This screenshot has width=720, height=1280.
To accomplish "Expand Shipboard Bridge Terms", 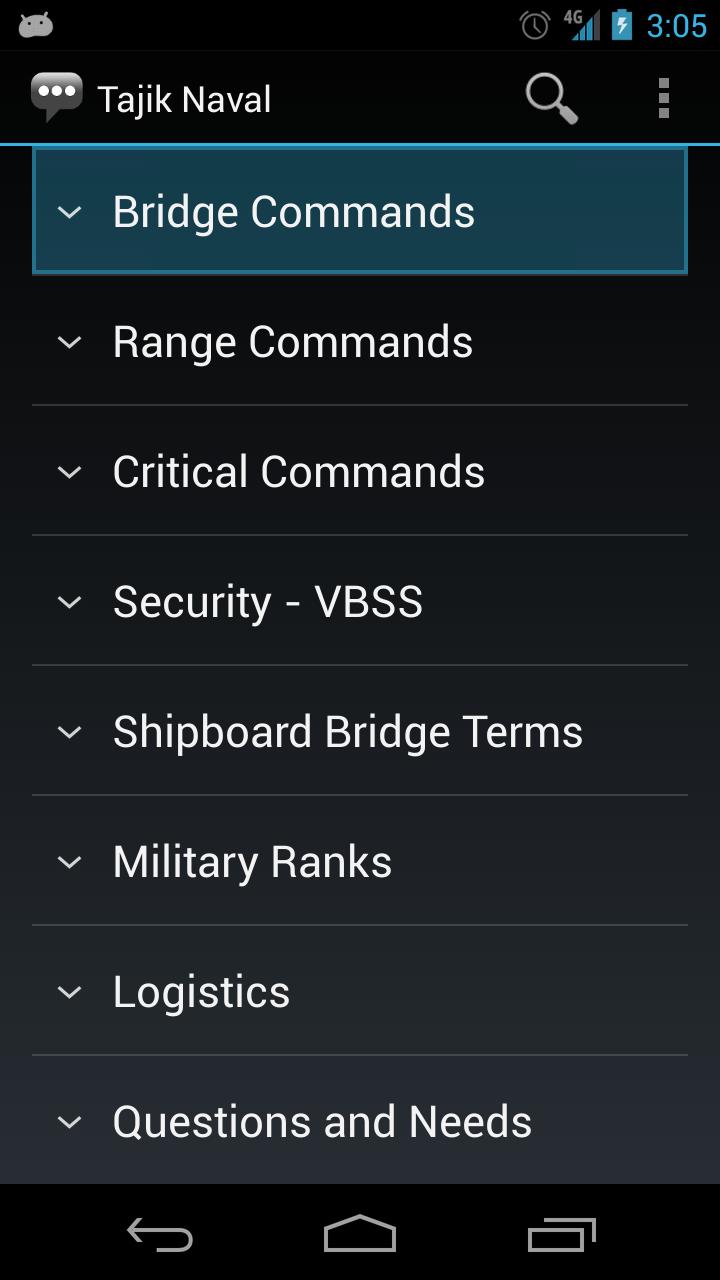I will tap(360, 731).
